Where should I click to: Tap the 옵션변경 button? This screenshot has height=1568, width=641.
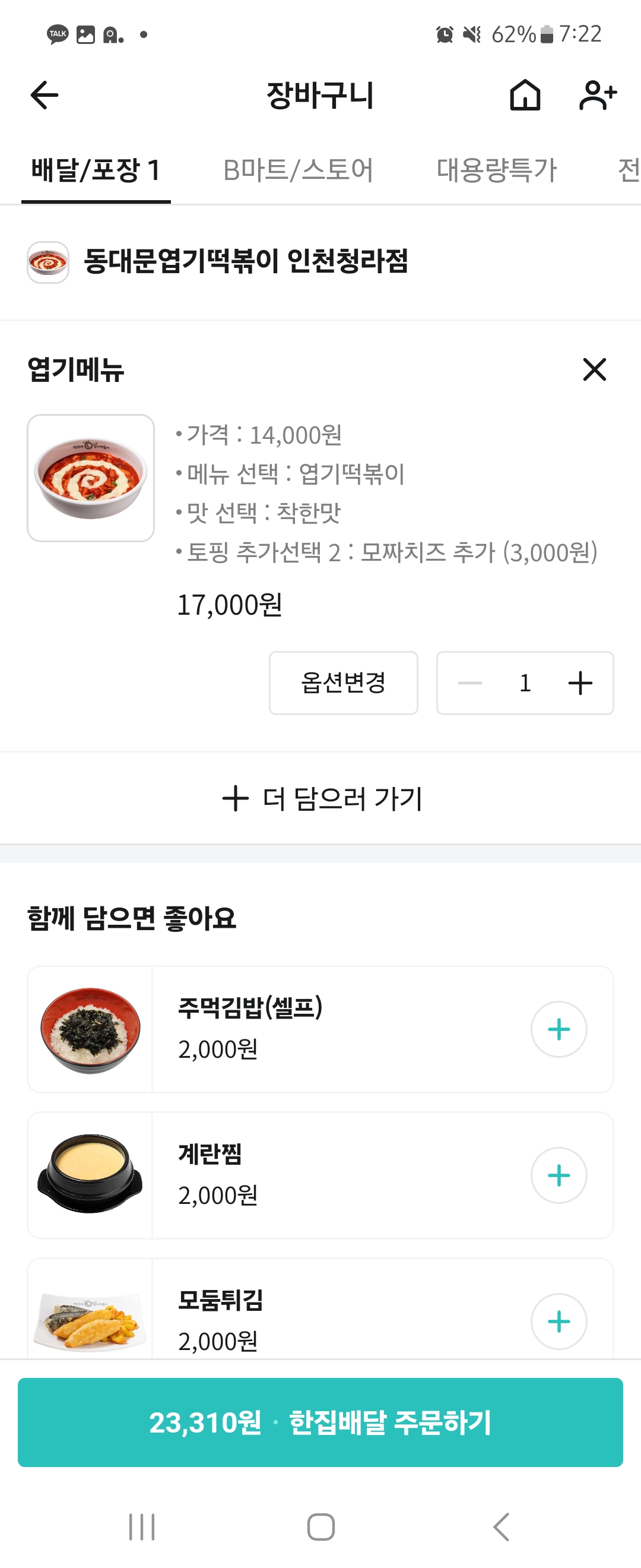[343, 682]
